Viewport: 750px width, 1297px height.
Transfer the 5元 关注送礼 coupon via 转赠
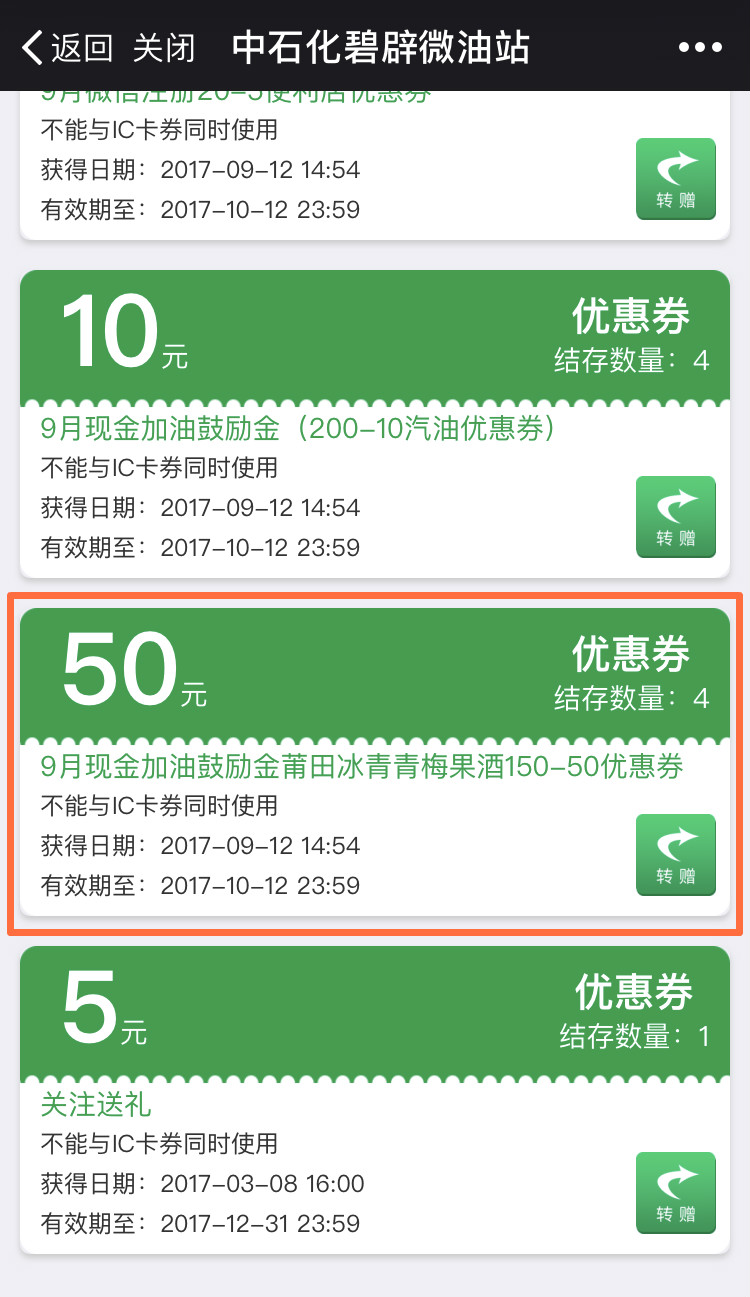tap(676, 1192)
